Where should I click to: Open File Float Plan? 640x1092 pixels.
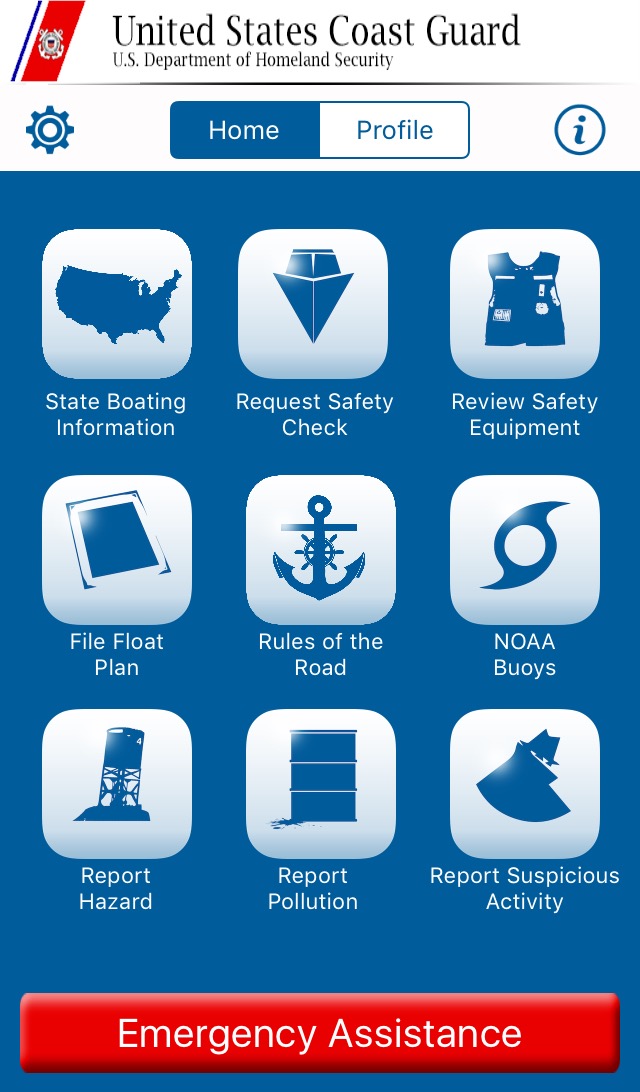point(116,549)
